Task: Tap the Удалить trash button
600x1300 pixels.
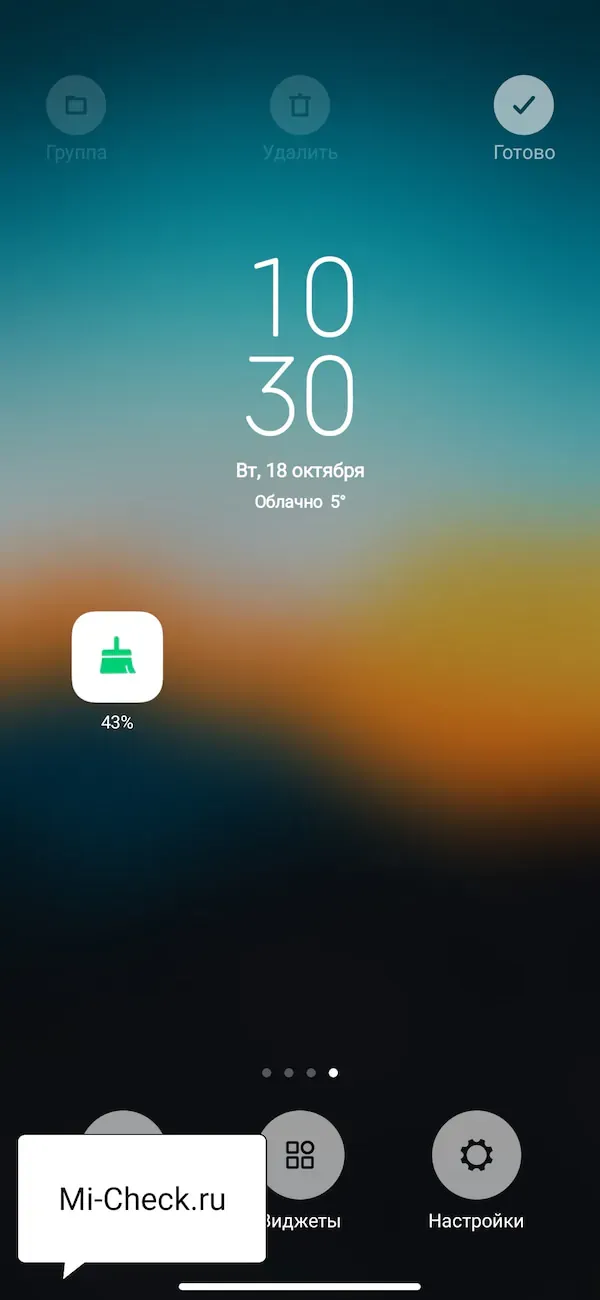Action: tap(300, 105)
